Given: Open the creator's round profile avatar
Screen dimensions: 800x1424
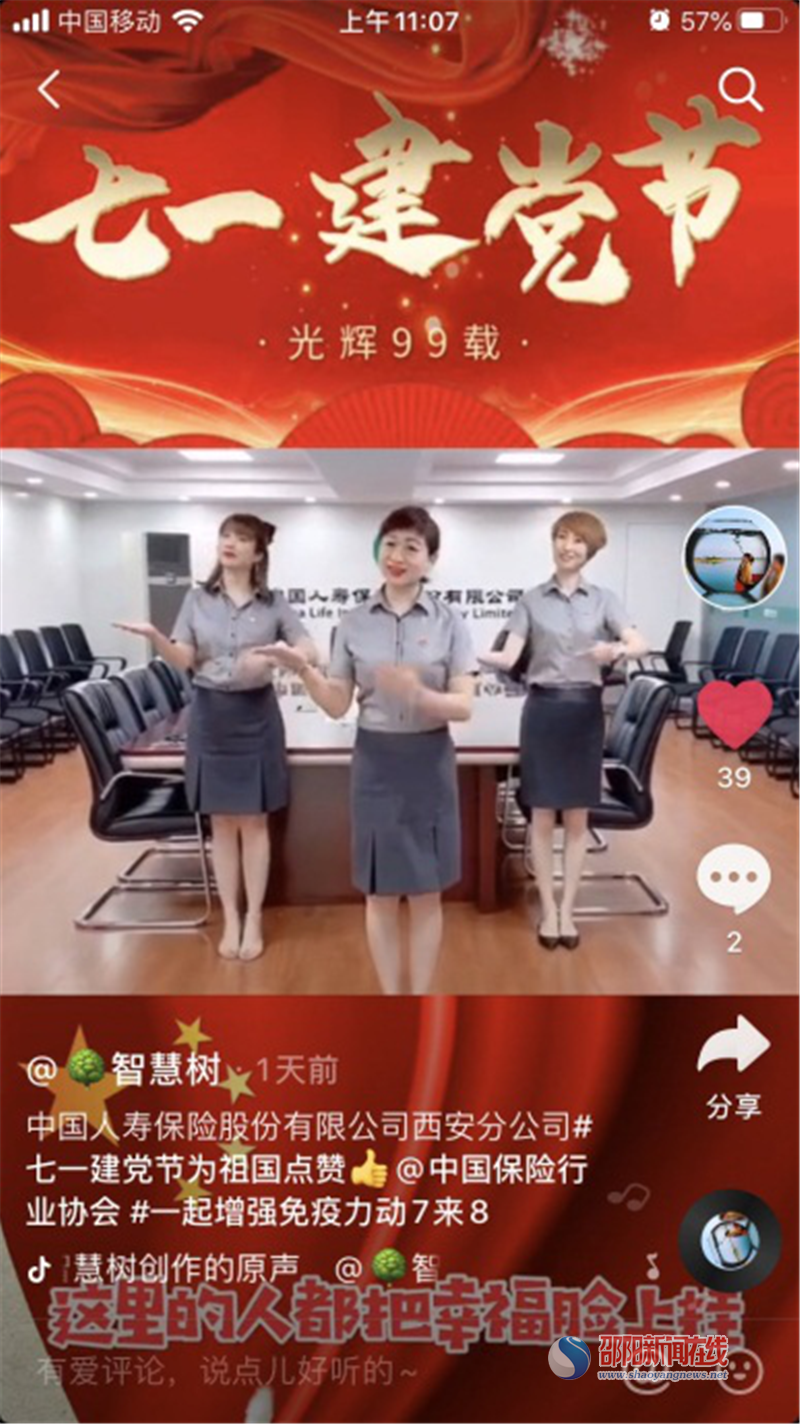Looking at the screenshot, I should [734, 558].
